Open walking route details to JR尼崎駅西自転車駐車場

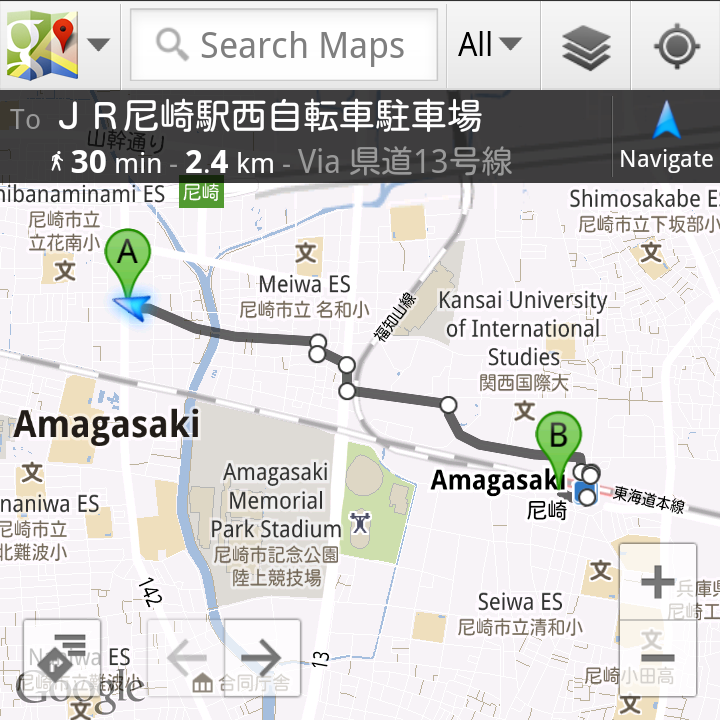pos(300,137)
